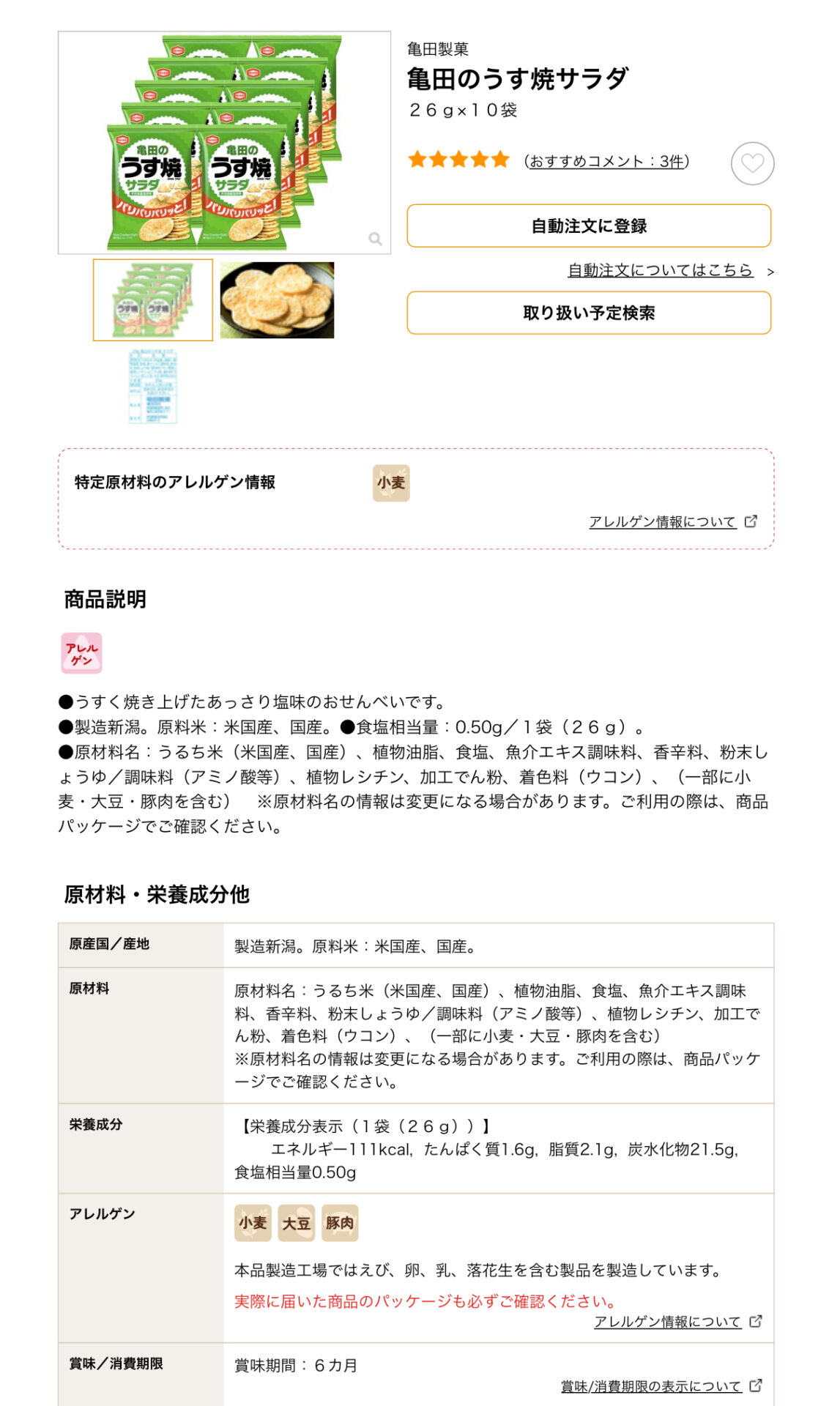Open おすすめコメント：3件 reviews link
Image resolution: width=840 pixels, height=1406 pixels.
click(x=607, y=161)
